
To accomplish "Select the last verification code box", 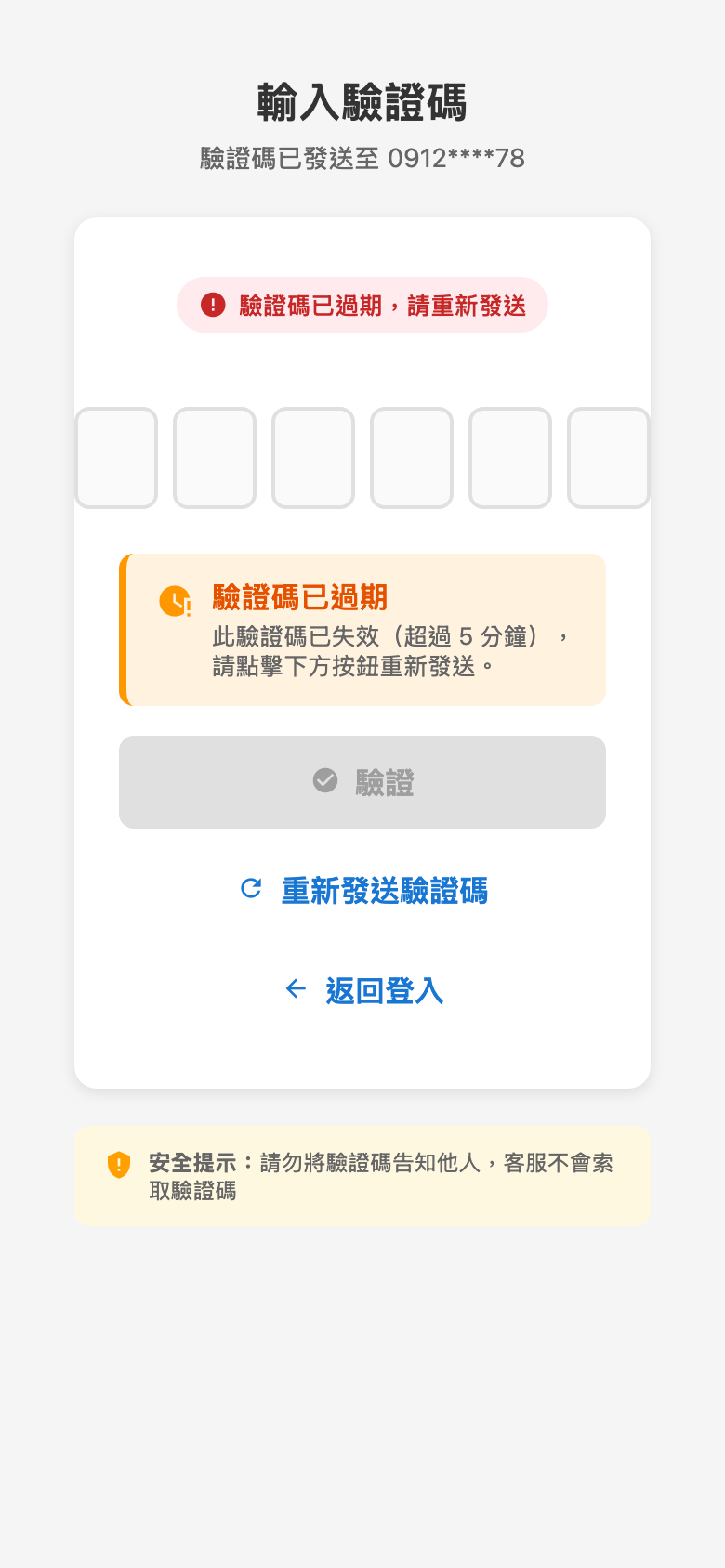I will (609, 457).
